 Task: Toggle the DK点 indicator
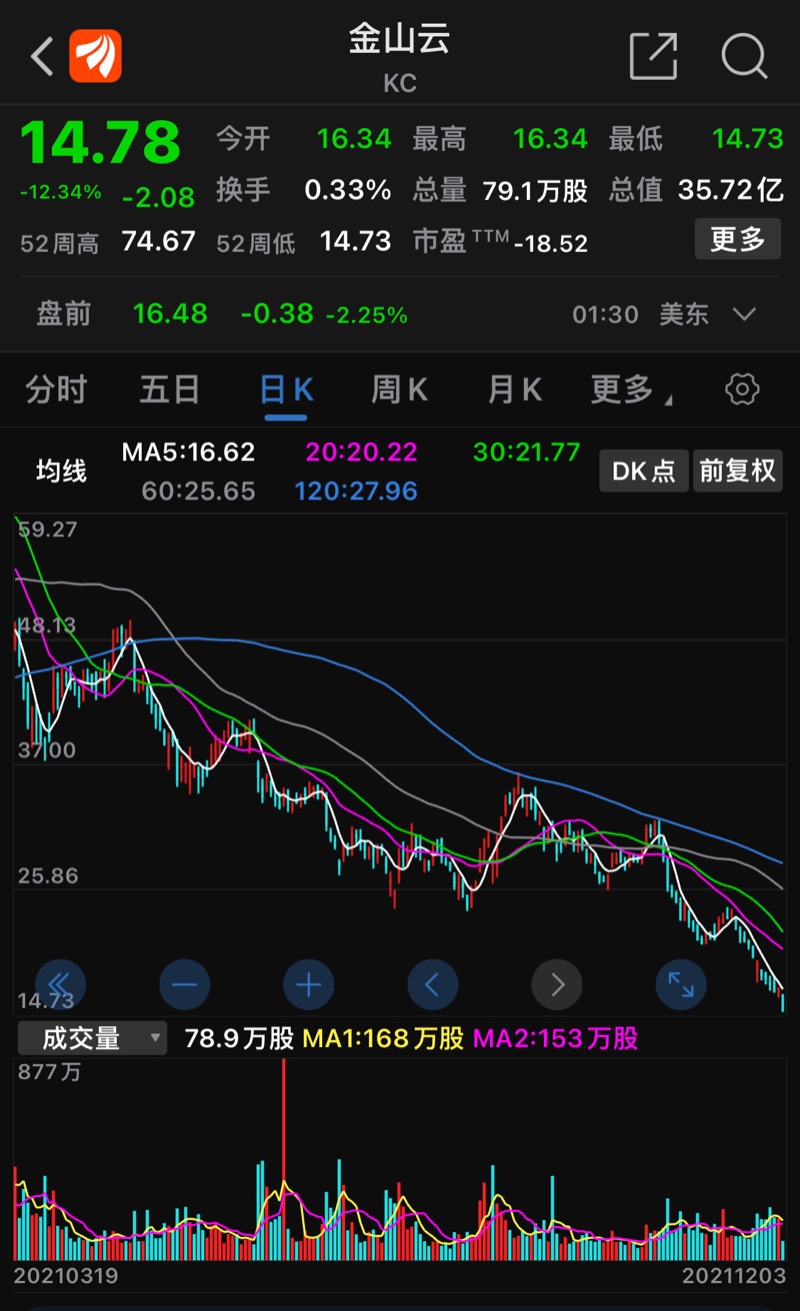click(x=643, y=471)
